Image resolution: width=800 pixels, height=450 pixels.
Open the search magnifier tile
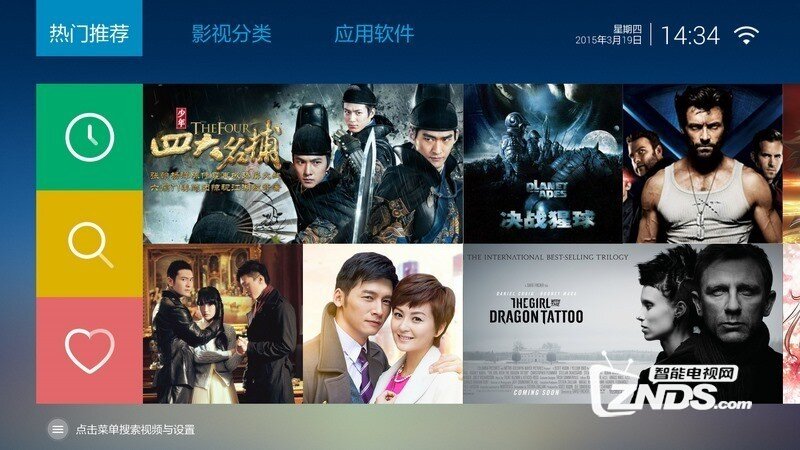coord(89,244)
